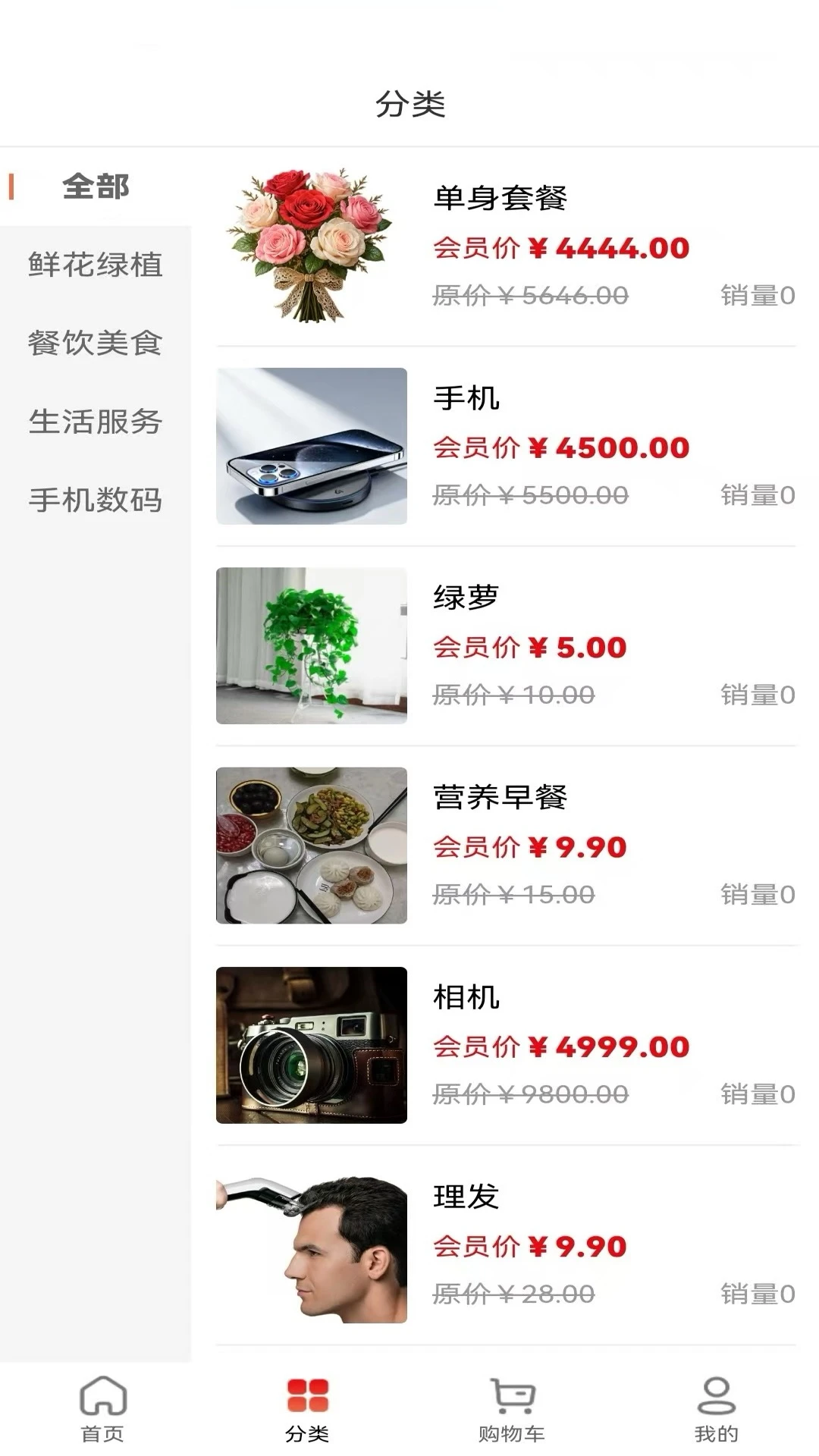The width and height of the screenshot is (819, 1456).
Task: Open the 生活服务 category
Action: pyautogui.click(x=96, y=422)
